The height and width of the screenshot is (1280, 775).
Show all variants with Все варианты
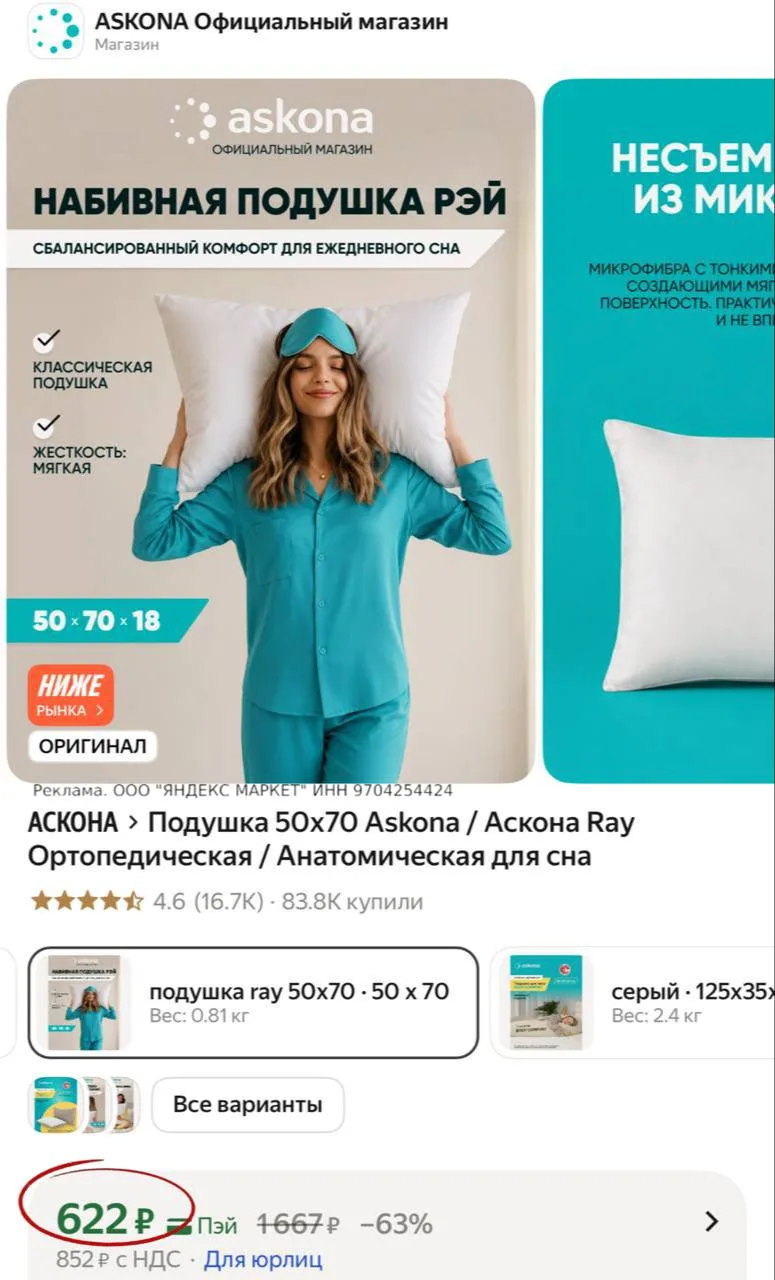[247, 1105]
